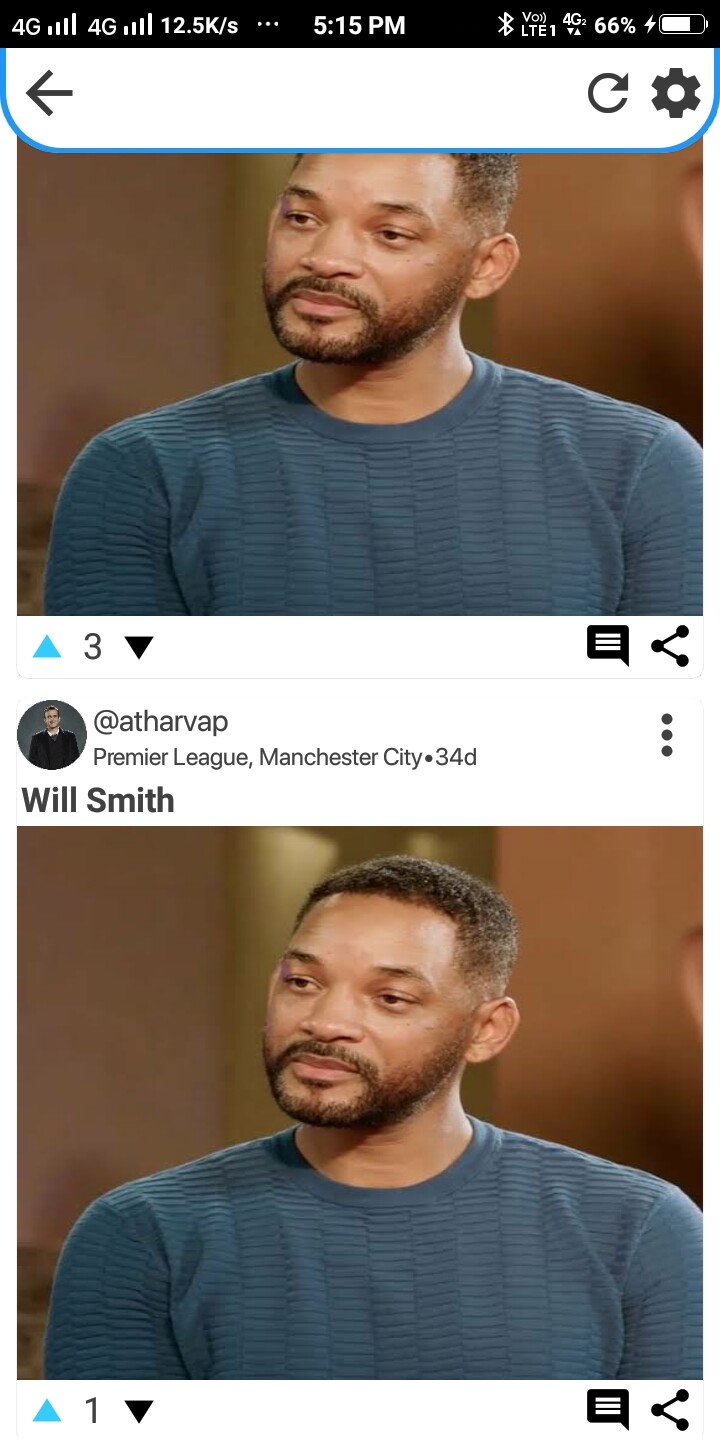Downvote the Will Smith post with 1 vote
Screen dimensions: 720x1440
click(x=139, y=1411)
